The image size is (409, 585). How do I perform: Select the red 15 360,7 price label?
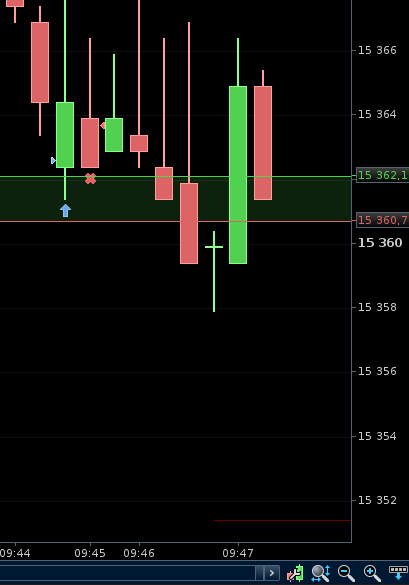coord(383,220)
